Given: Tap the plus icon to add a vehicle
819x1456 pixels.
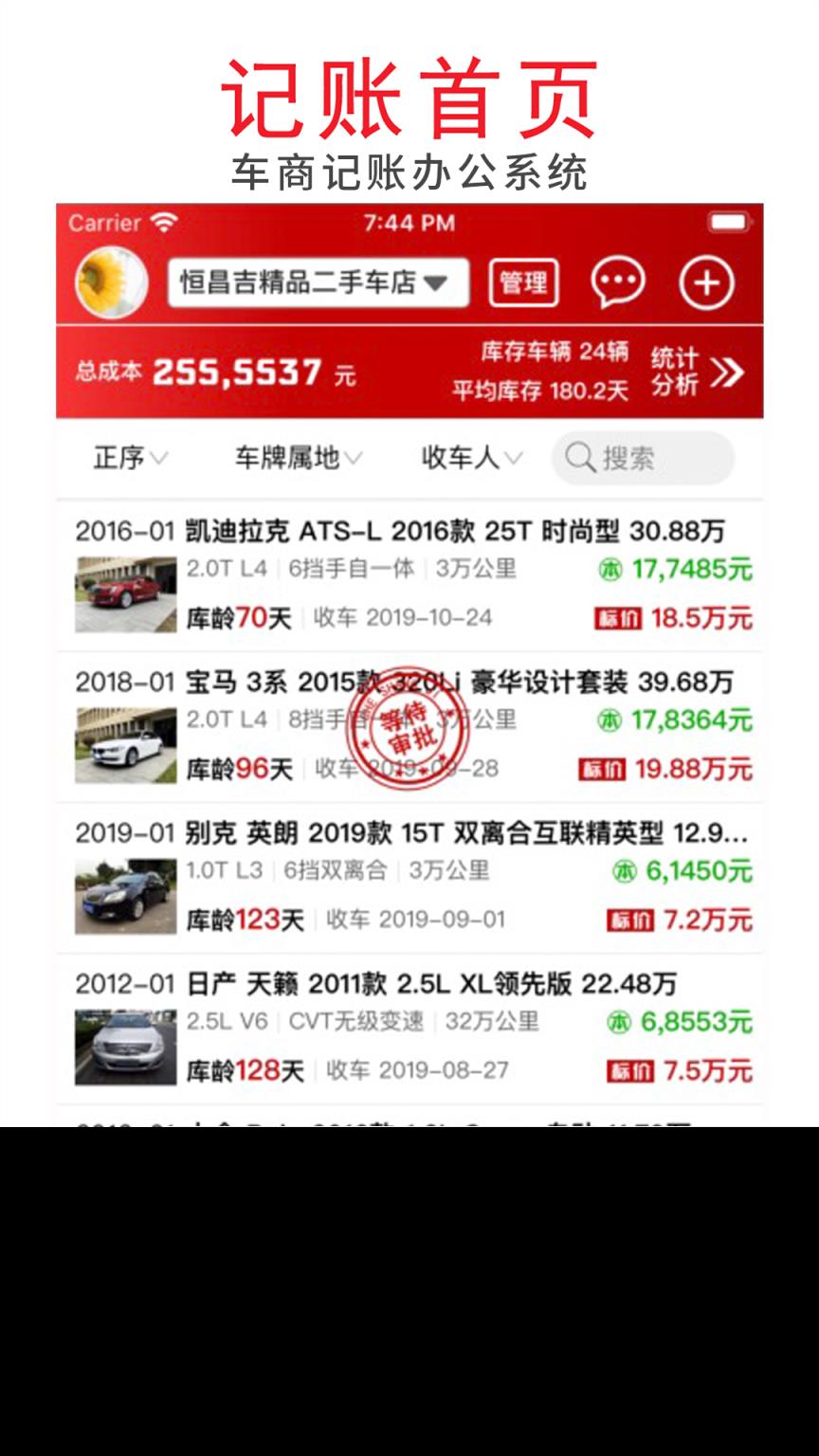Looking at the screenshot, I should [x=705, y=281].
